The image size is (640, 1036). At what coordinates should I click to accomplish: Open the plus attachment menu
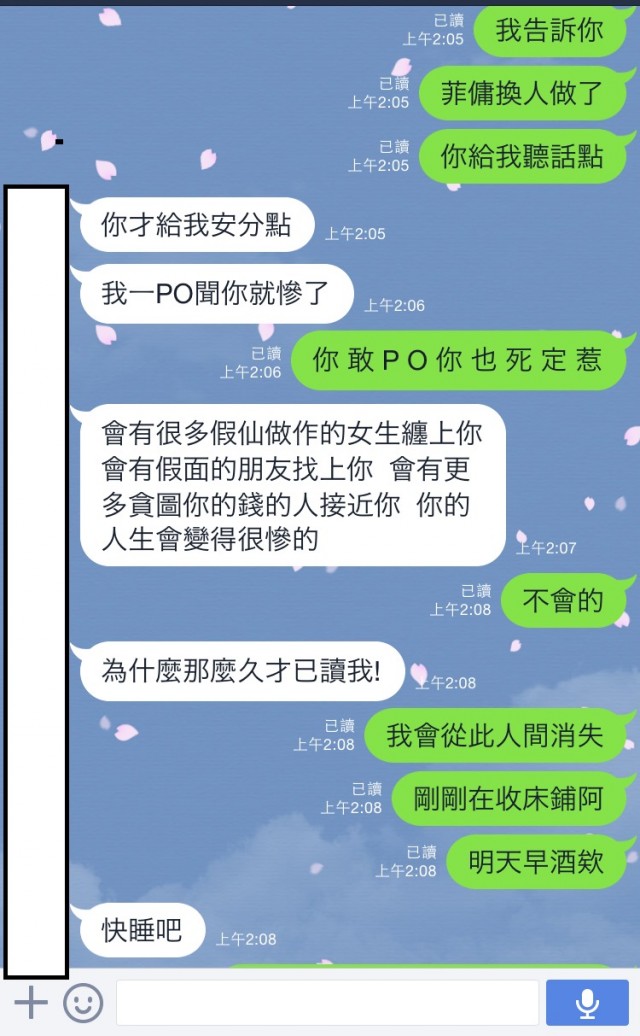[30, 1002]
